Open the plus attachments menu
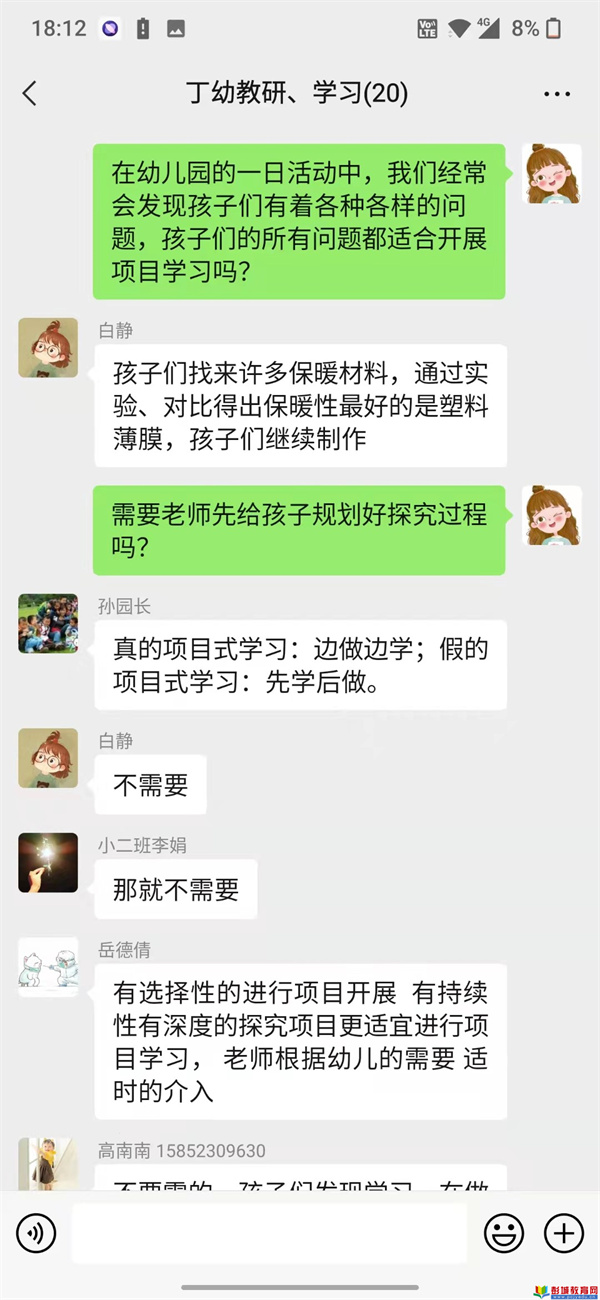 [x=564, y=1232]
